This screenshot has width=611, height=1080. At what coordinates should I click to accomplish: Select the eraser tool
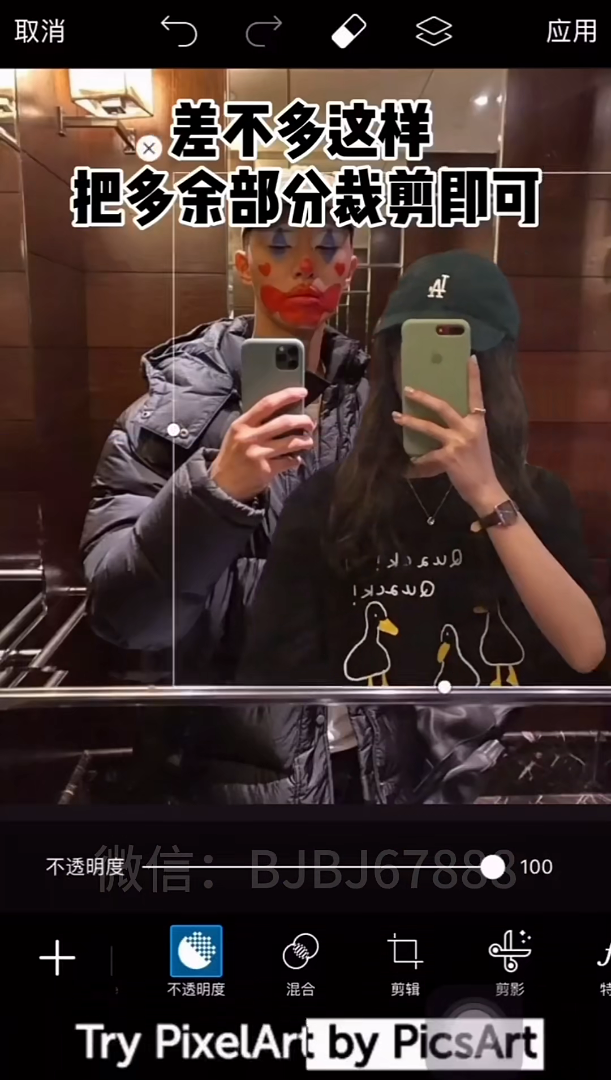coord(349,32)
